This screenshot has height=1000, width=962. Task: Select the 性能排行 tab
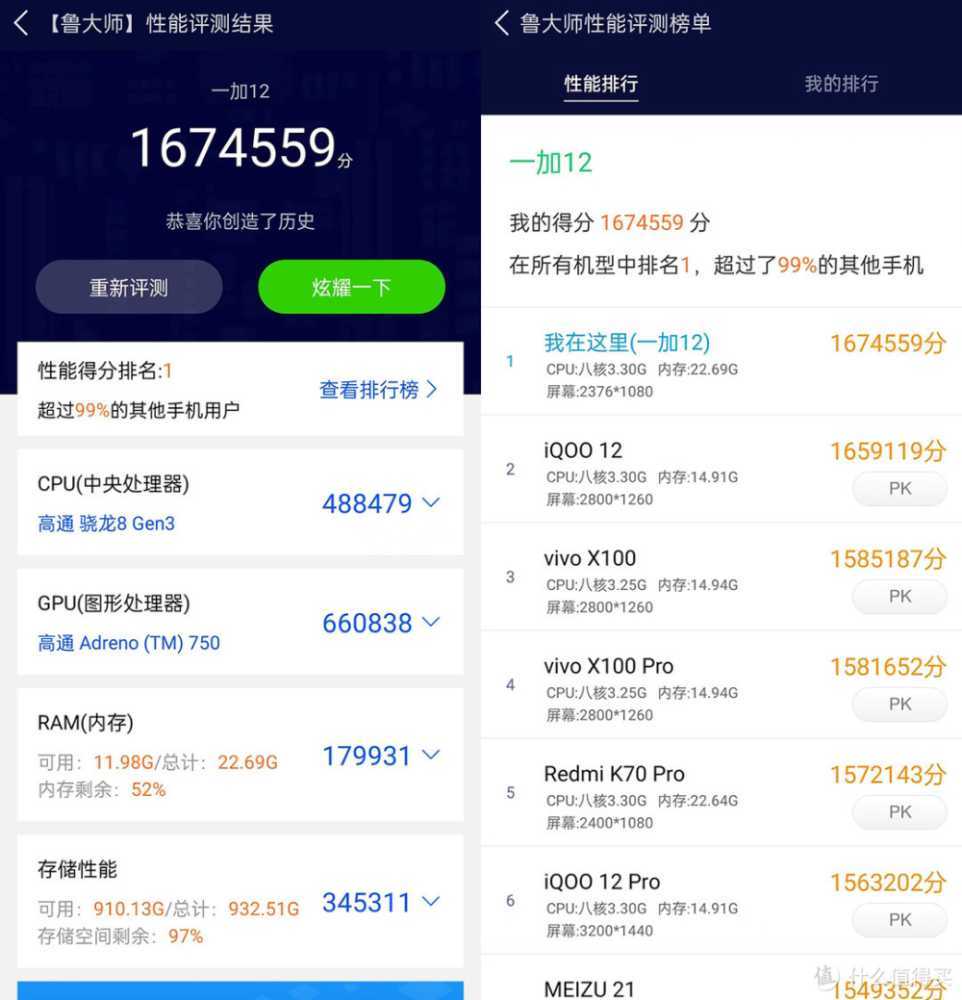click(601, 84)
